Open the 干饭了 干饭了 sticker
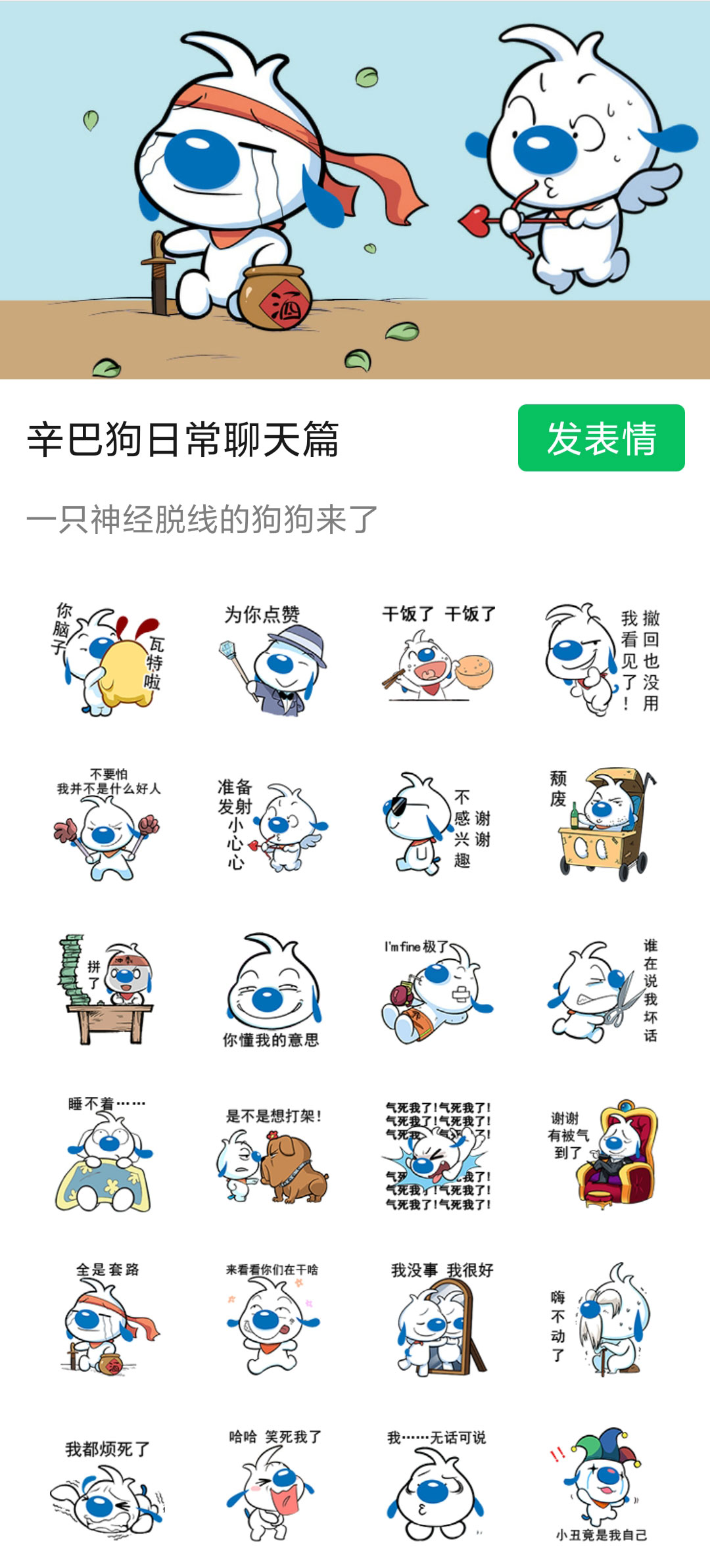This screenshot has height=1568, width=710. tap(438, 660)
